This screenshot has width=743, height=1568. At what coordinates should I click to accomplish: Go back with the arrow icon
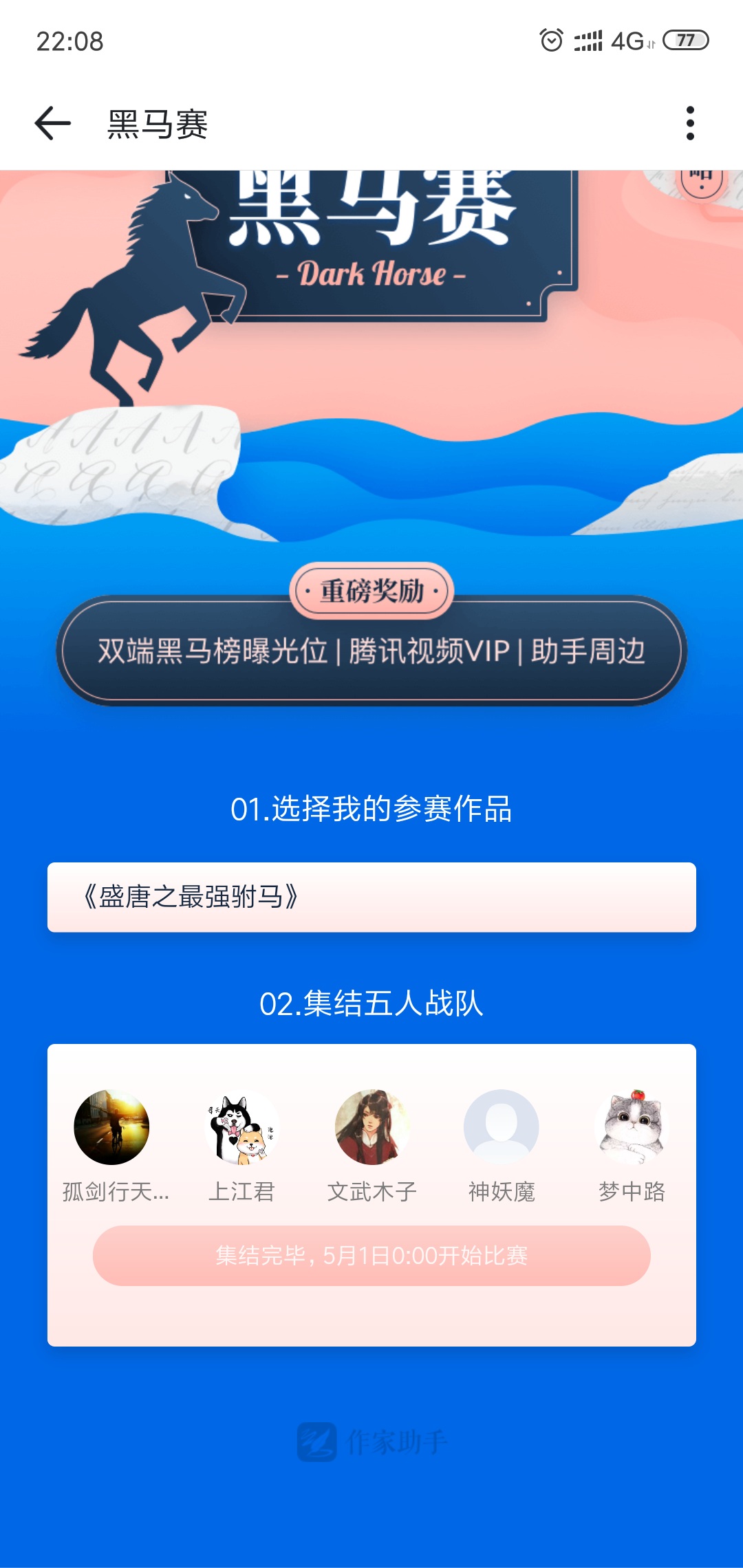point(53,124)
